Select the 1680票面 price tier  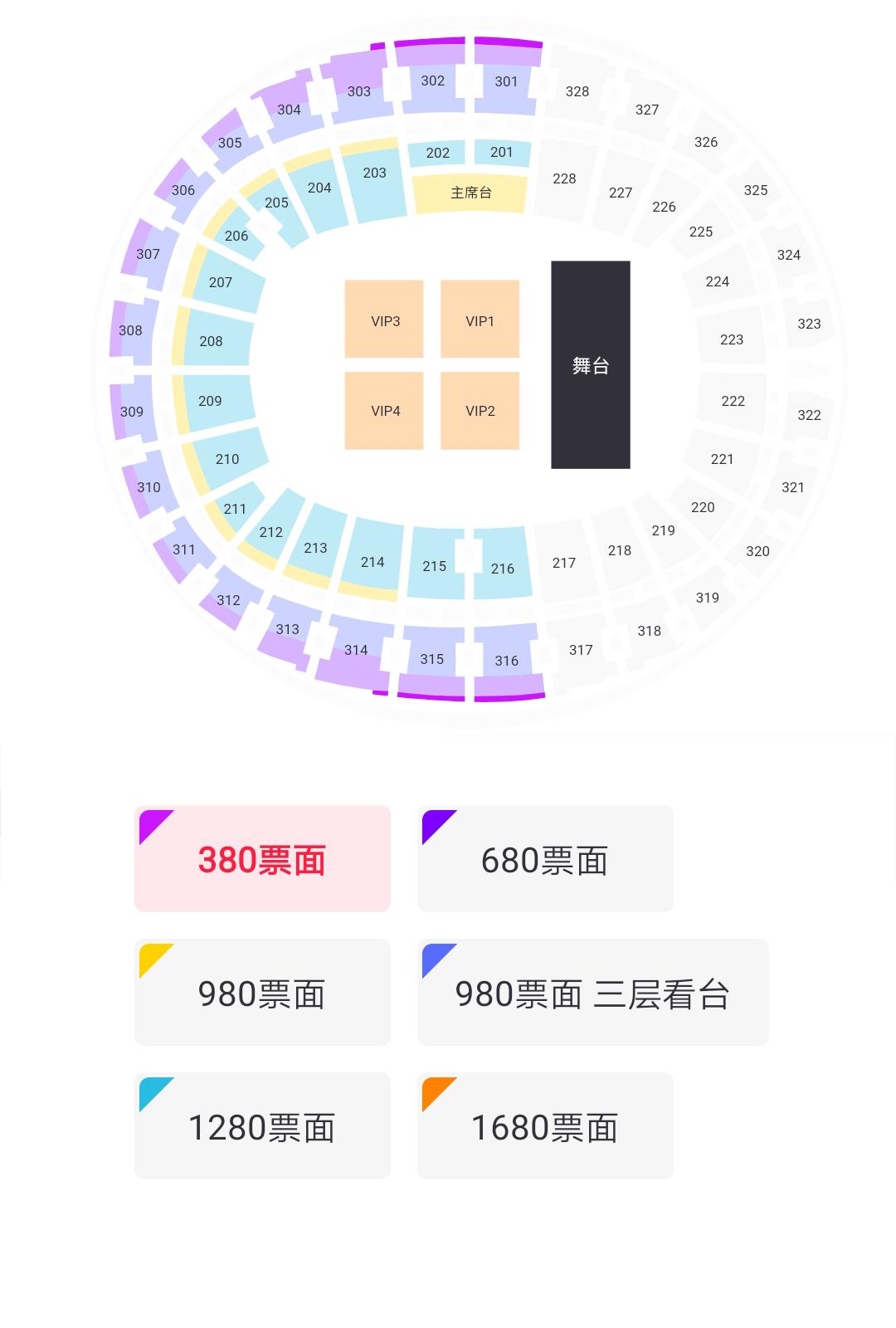545,1126
